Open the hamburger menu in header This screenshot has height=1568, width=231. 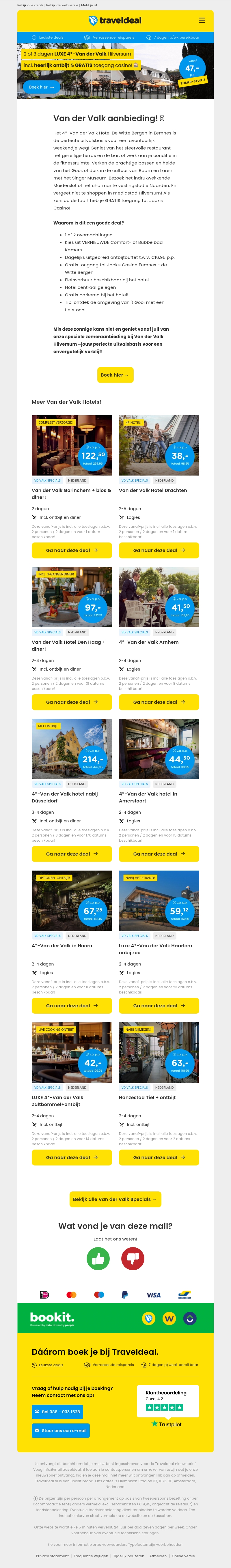[x=202, y=20]
